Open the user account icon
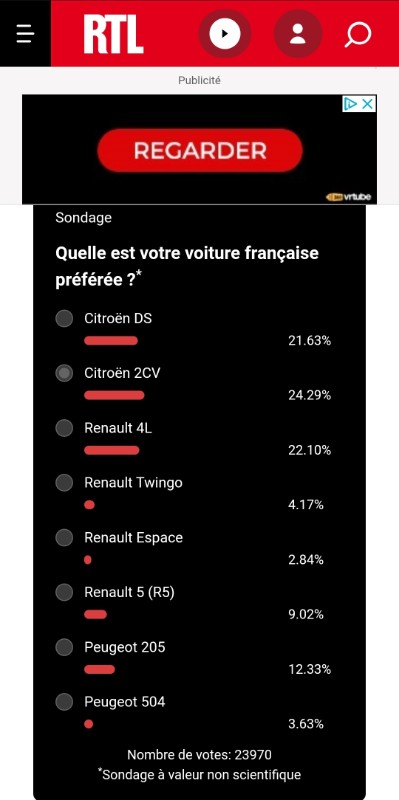Screen dimensions: 399x800 (x=297, y=34)
